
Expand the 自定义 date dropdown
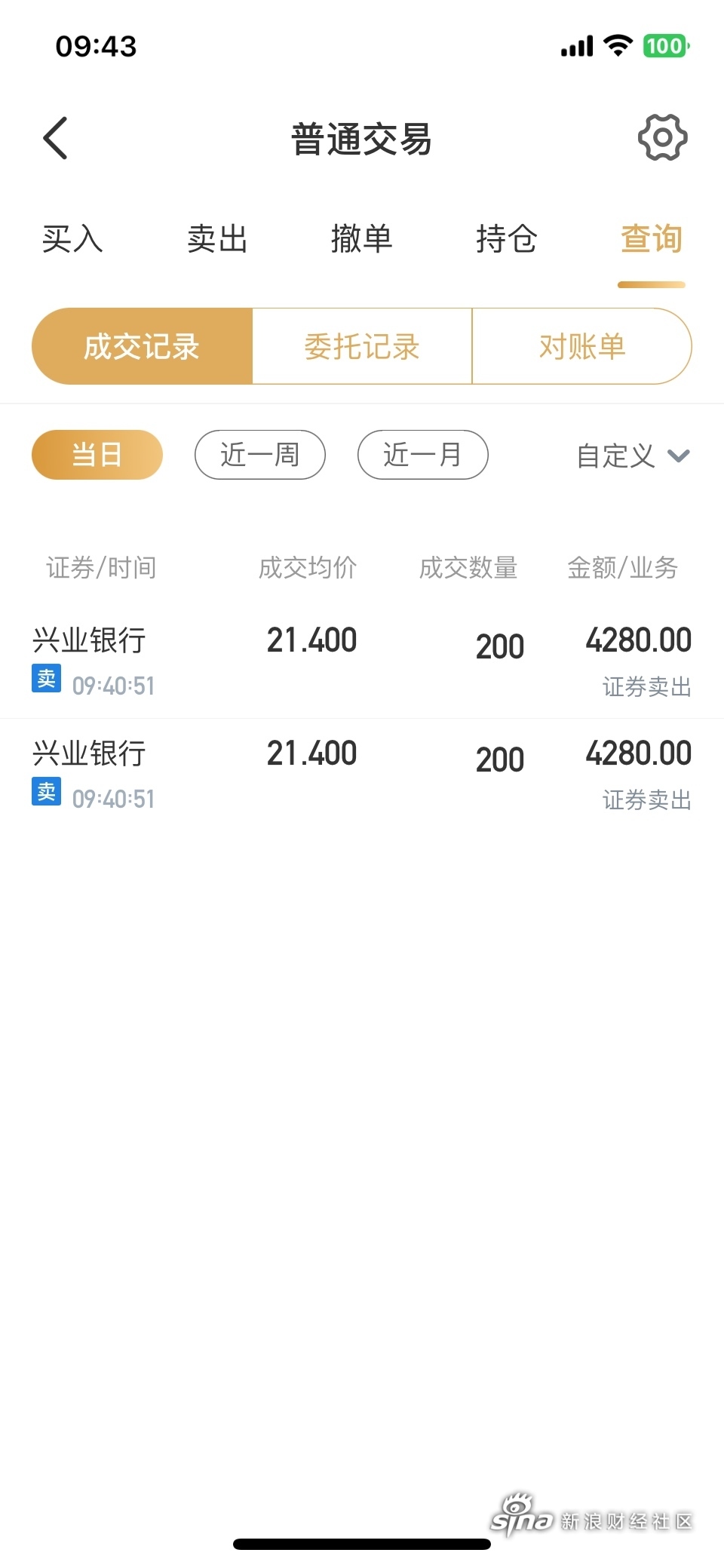click(x=632, y=456)
